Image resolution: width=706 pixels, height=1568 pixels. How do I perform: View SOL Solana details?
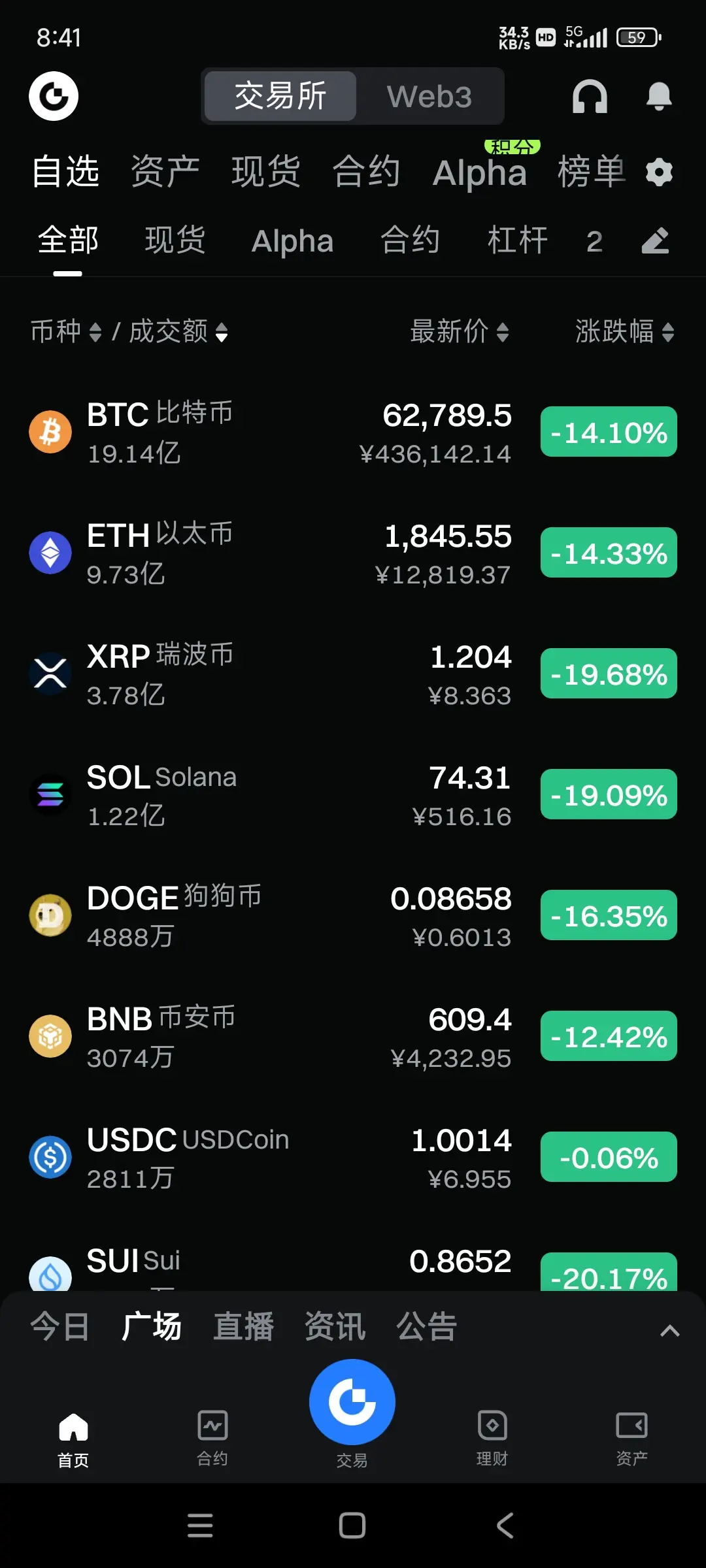click(261, 794)
